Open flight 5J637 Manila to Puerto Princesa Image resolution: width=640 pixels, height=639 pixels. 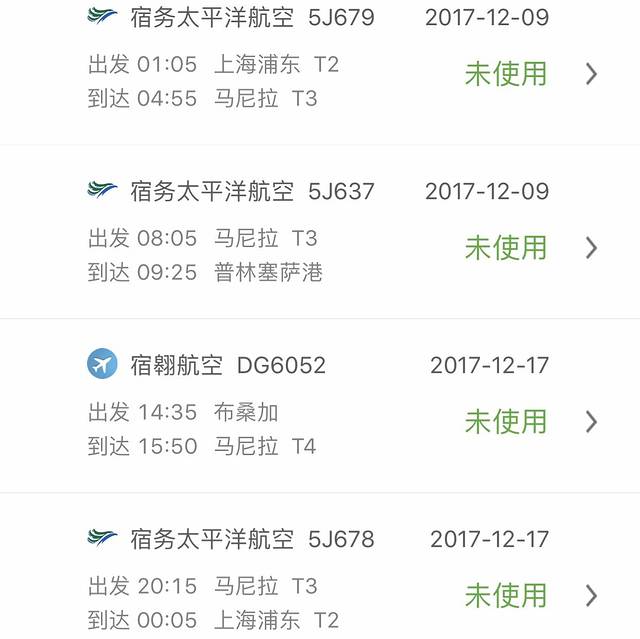(320, 232)
